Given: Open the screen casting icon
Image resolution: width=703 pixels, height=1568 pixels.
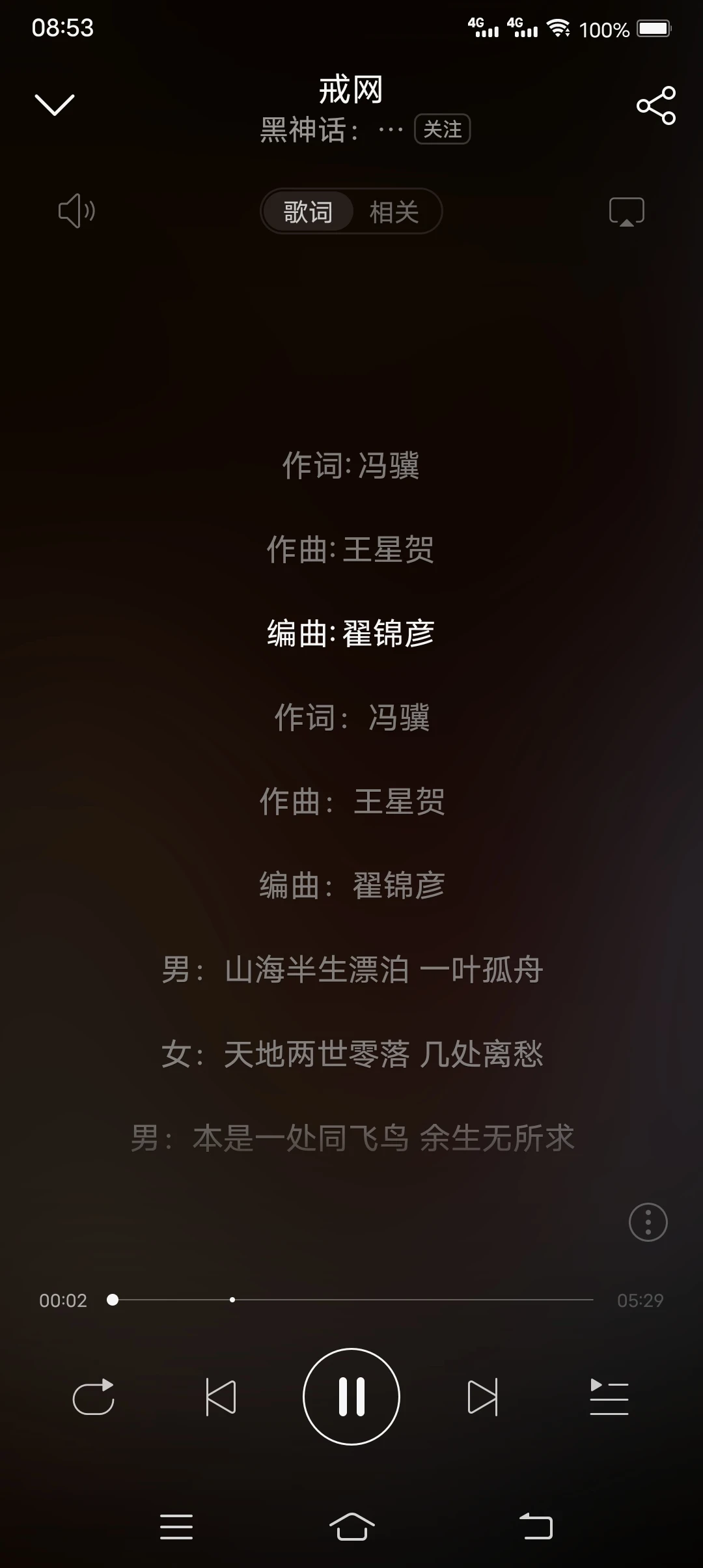Looking at the screenshot, I should (x=626, y=212).
